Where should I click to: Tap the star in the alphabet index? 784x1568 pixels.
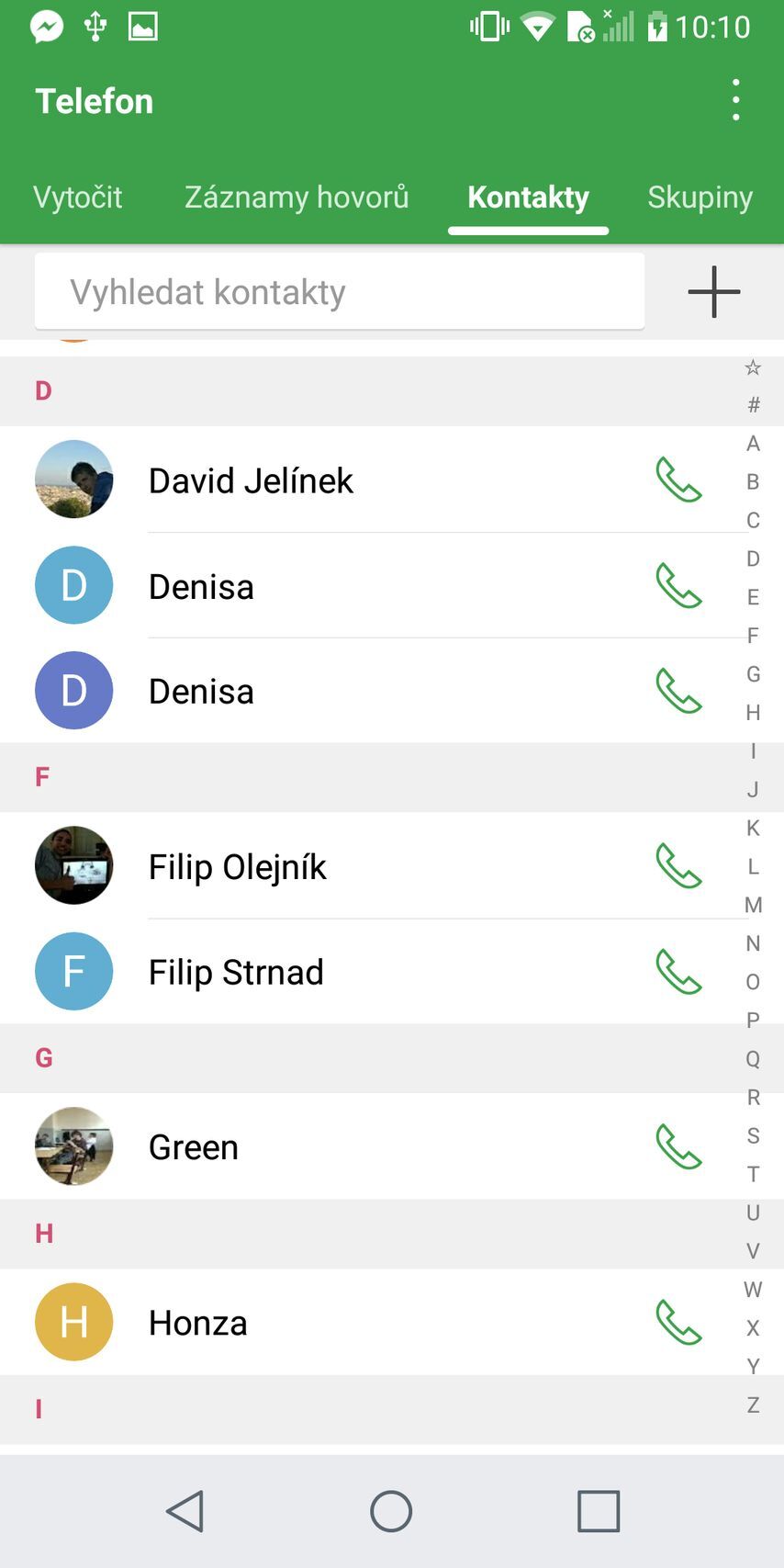[x=752, y=367]
